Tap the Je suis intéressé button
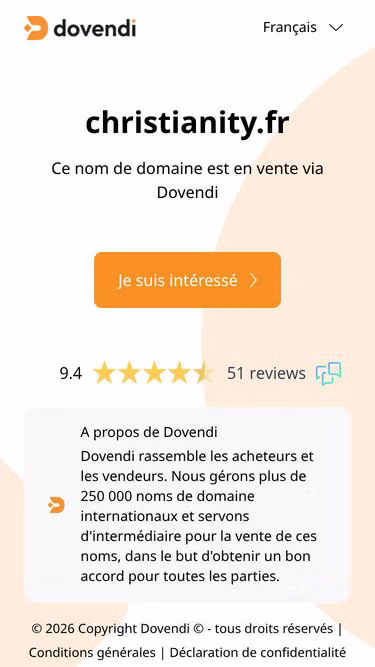This screenshot has height=667, width=375. coord(188,280)
